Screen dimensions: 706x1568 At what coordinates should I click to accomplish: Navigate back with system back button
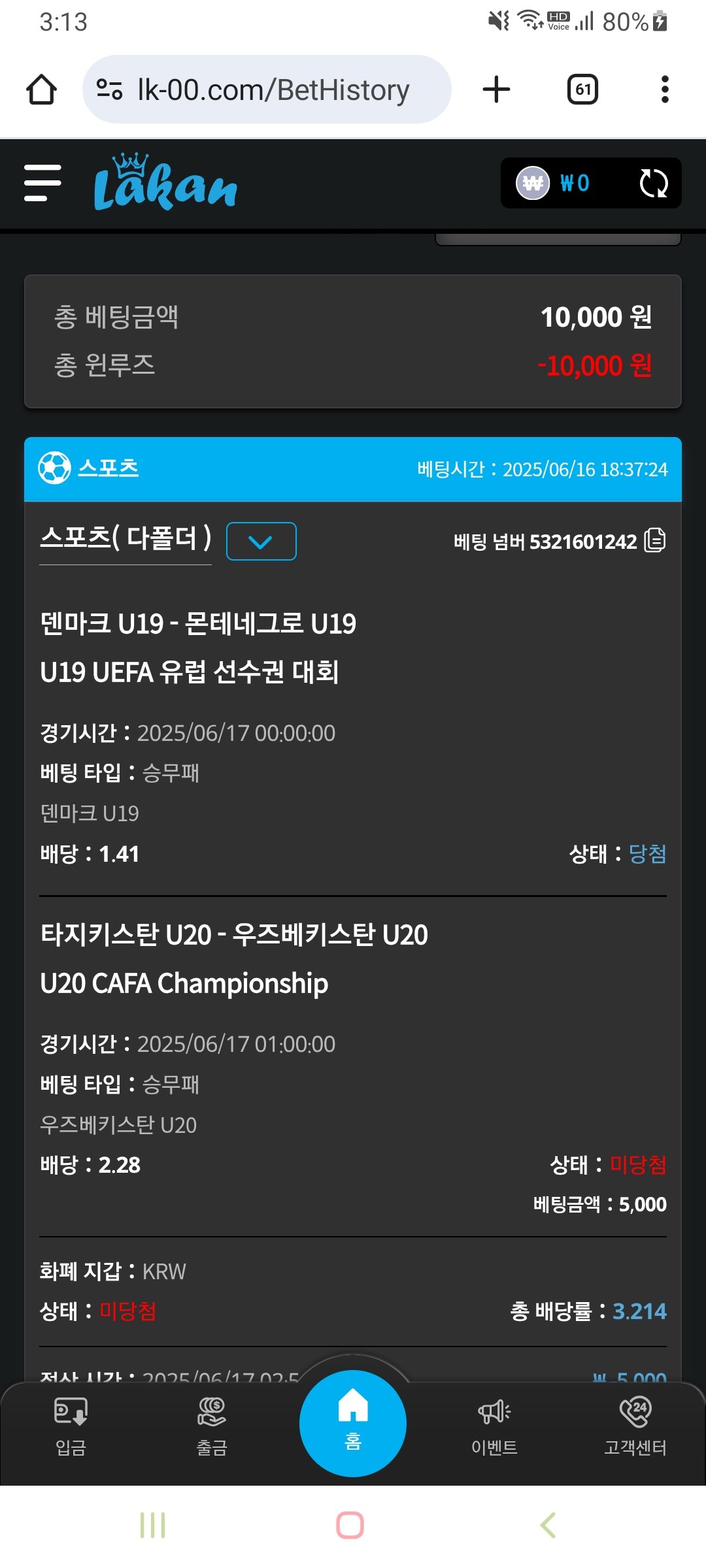(x=548, y=1526)
